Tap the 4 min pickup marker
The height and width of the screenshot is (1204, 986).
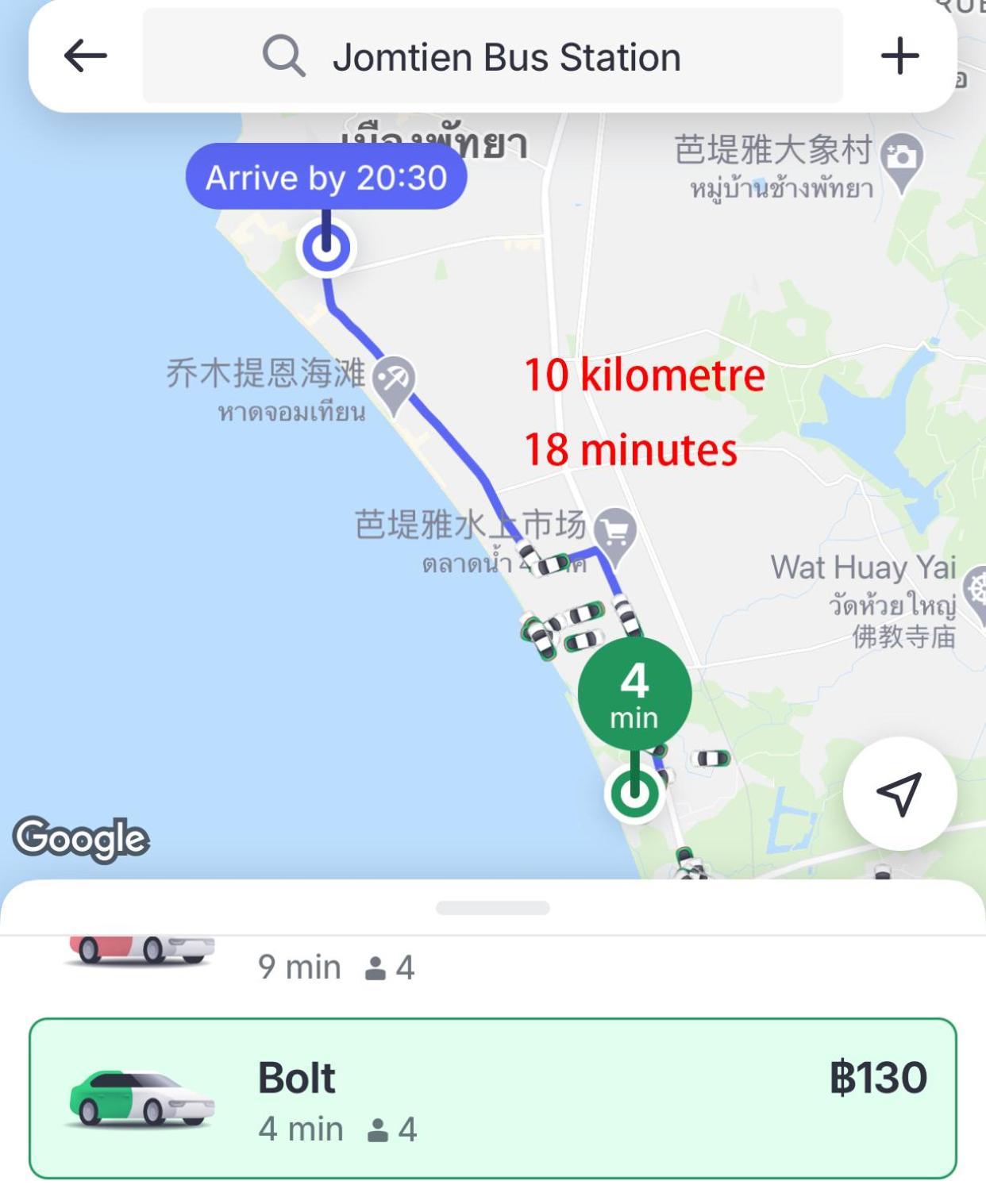(x=634, y=694)
